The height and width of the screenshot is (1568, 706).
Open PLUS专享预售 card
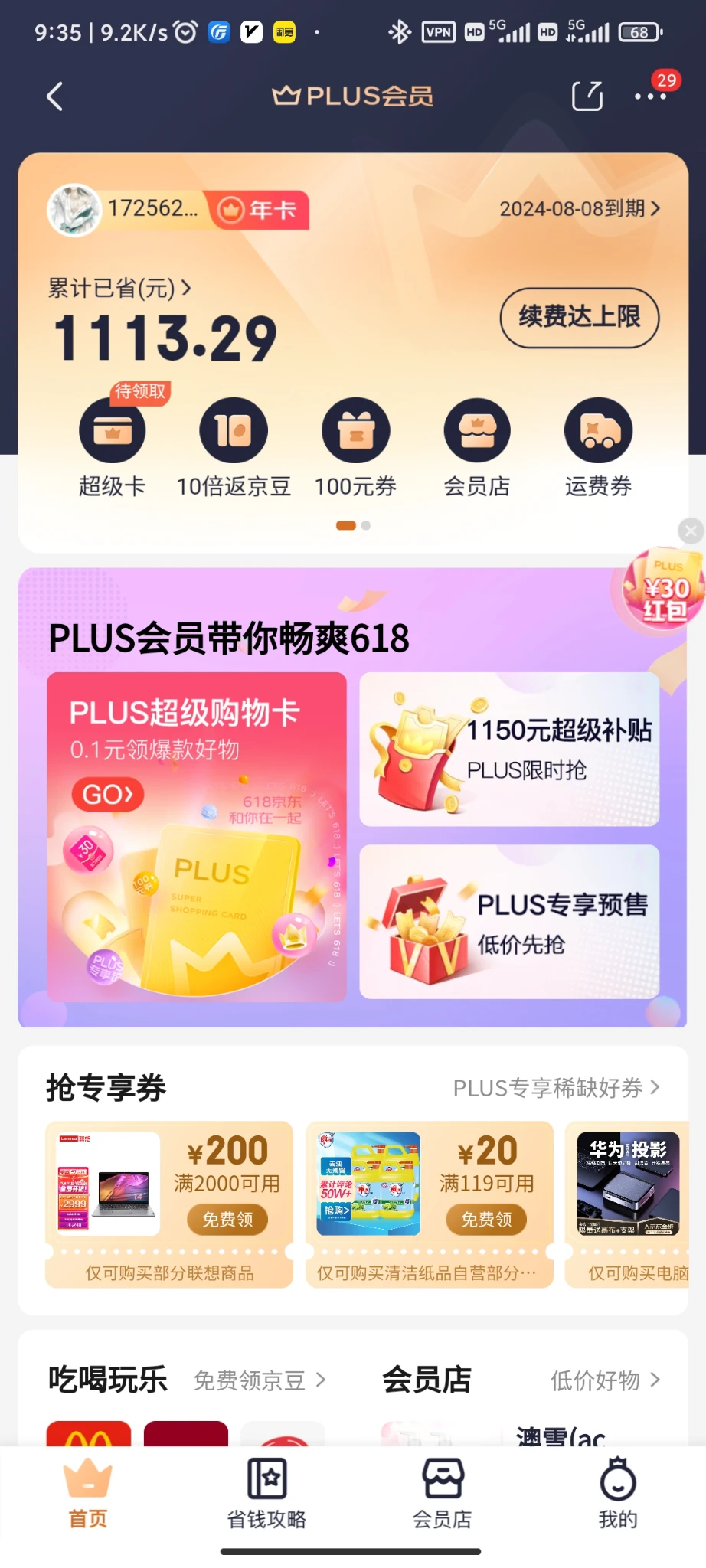[509, 921]
